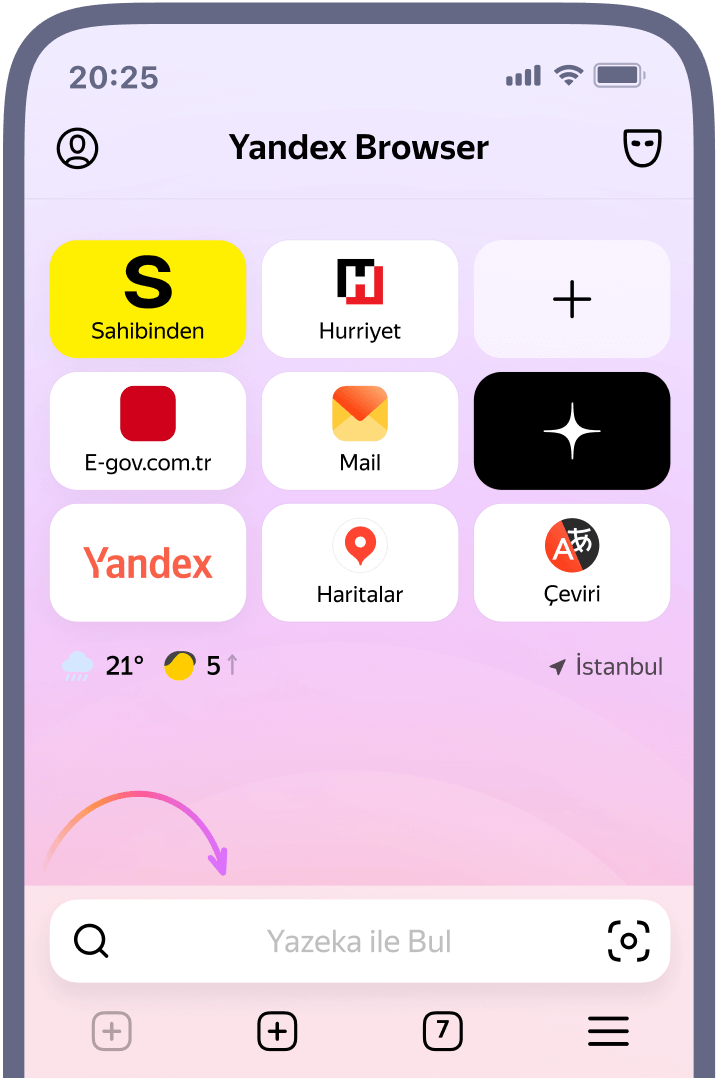View the 21° weather forecast
The height and width of the screenshot is (1078, 720).
[104, 666]
